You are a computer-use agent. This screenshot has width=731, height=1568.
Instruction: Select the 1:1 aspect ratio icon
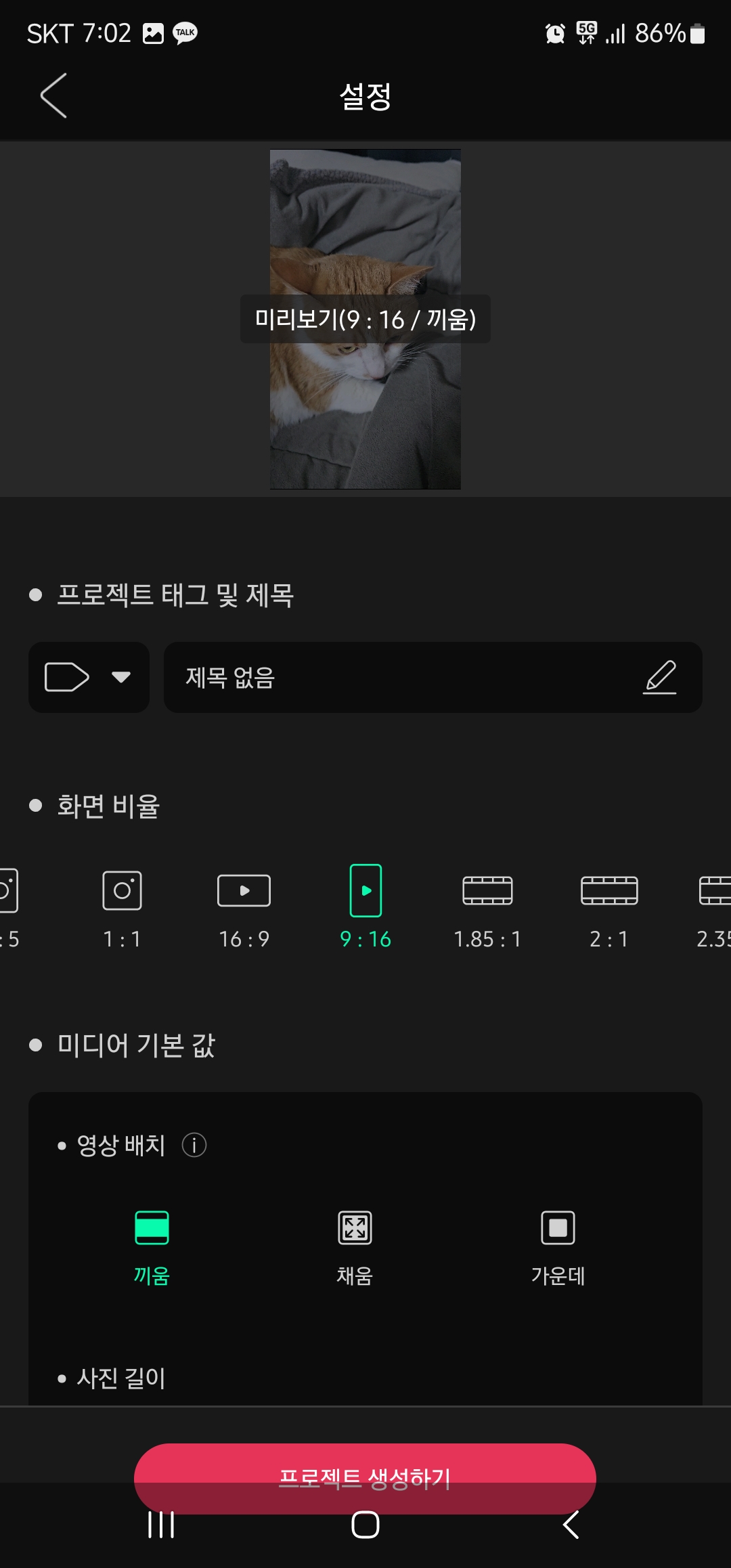(x=122, y=891)
